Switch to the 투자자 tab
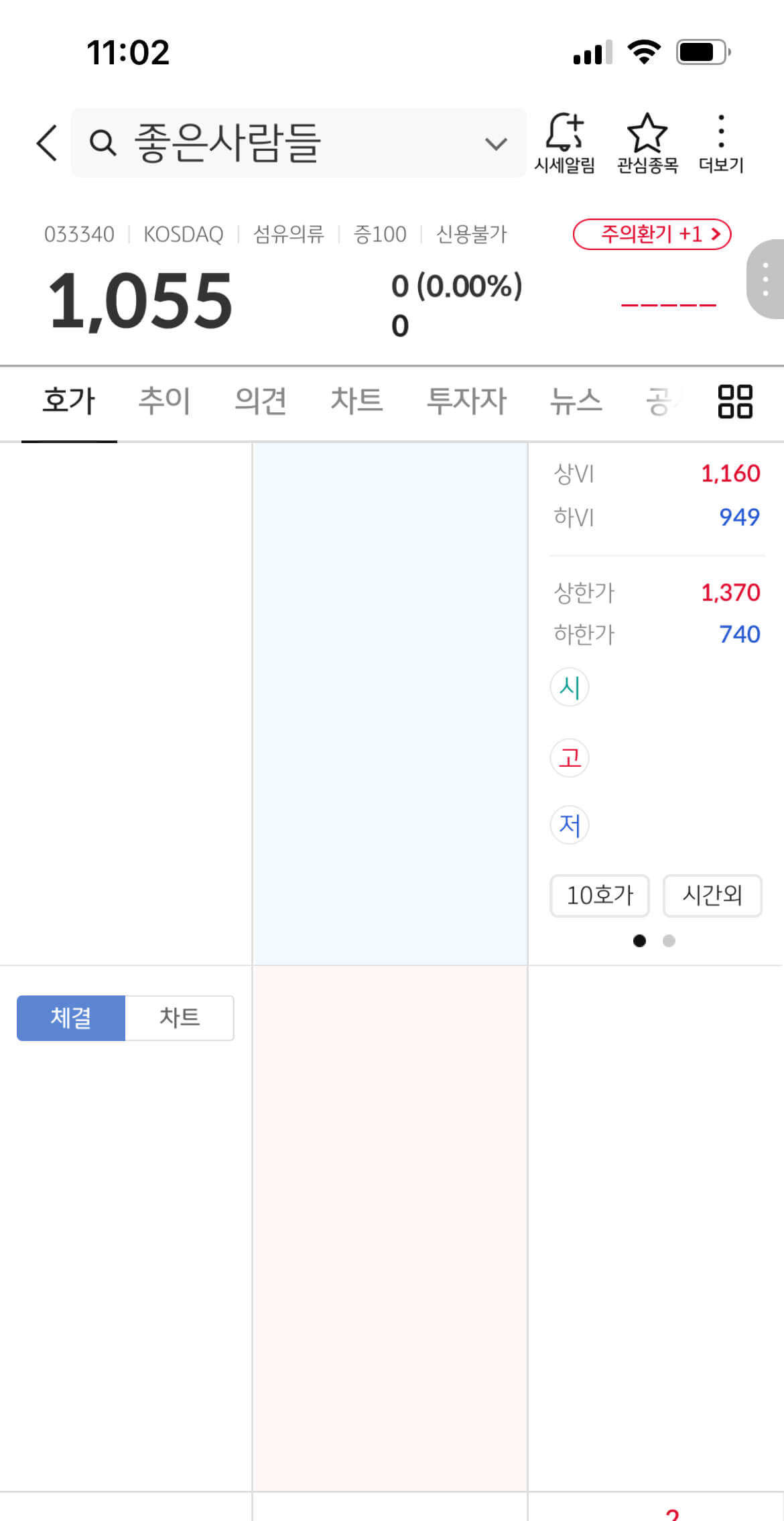784x1521 pixels. pyautogui.click(x=466, y=401)
